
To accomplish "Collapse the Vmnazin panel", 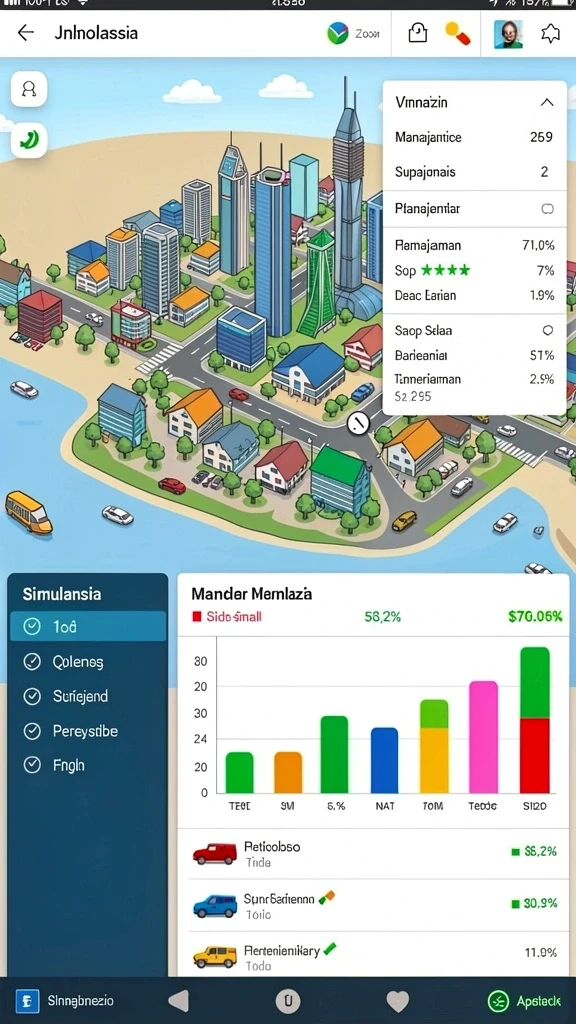I will [547, 103].
